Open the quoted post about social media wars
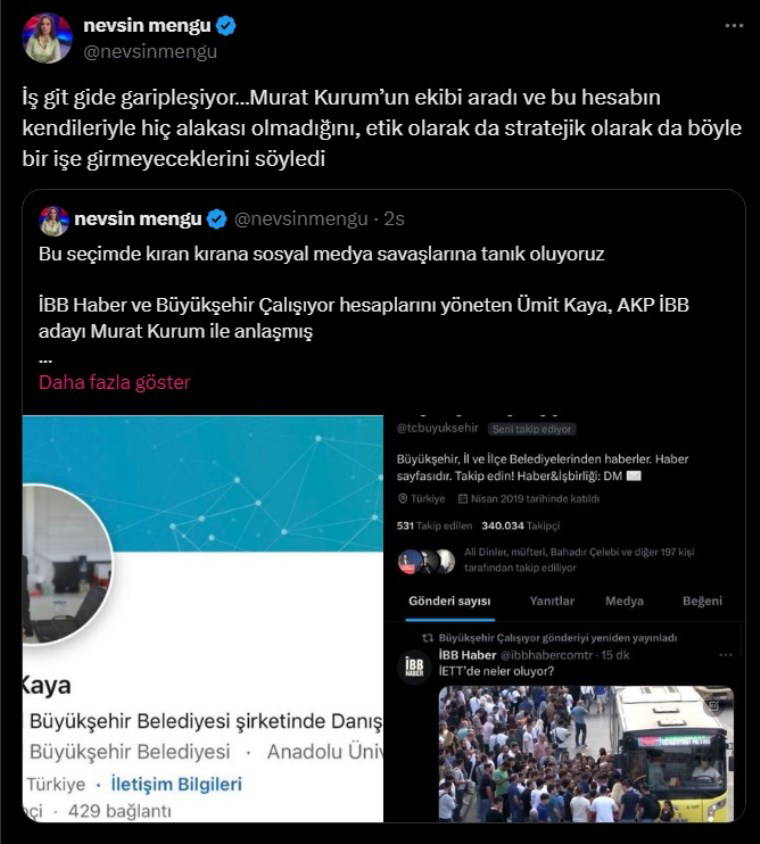Viewport: 760px width, 844px height. pos(321,254)
